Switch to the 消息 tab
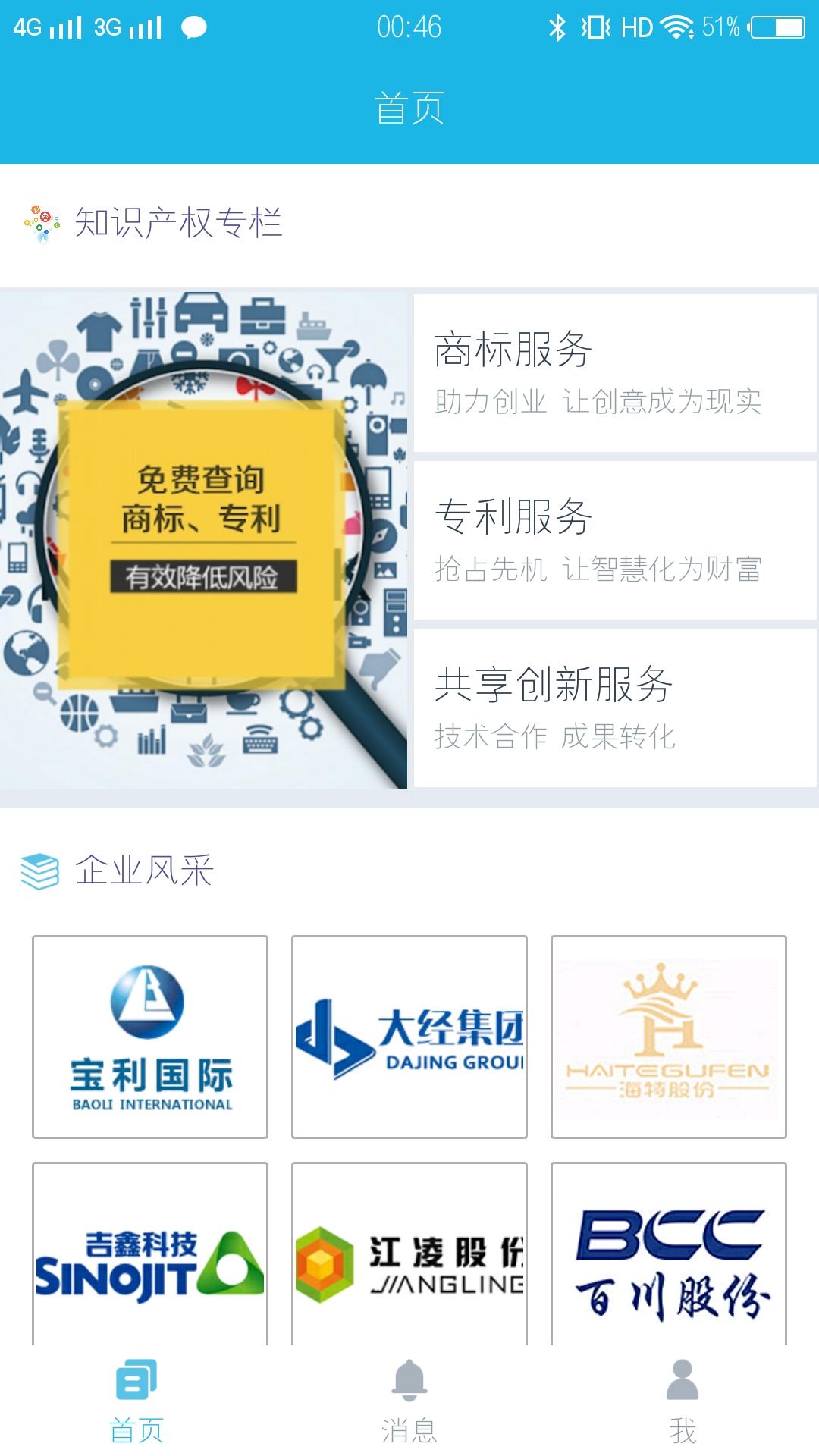 pos(409,1401)
